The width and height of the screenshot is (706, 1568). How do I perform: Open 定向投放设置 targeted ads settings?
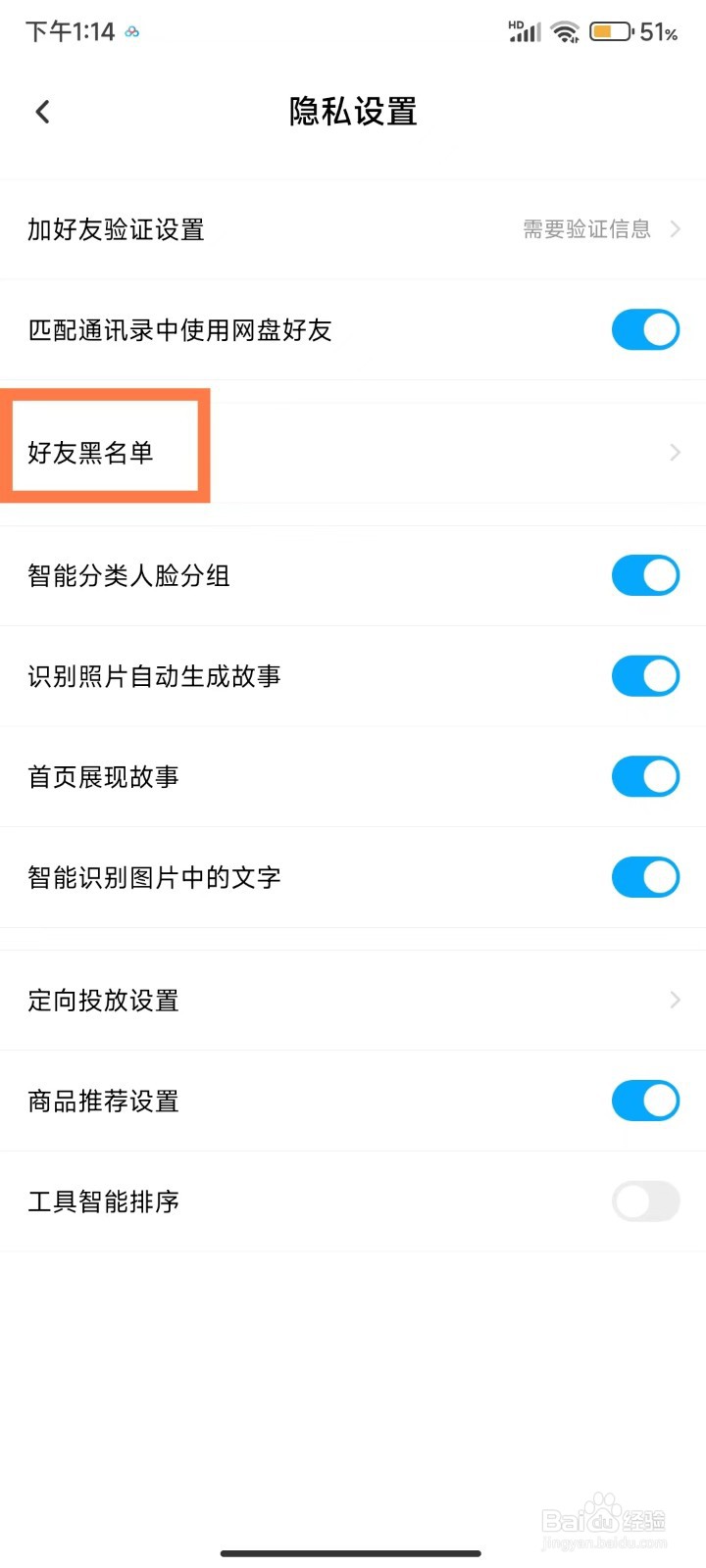(x=102, y=1001)
